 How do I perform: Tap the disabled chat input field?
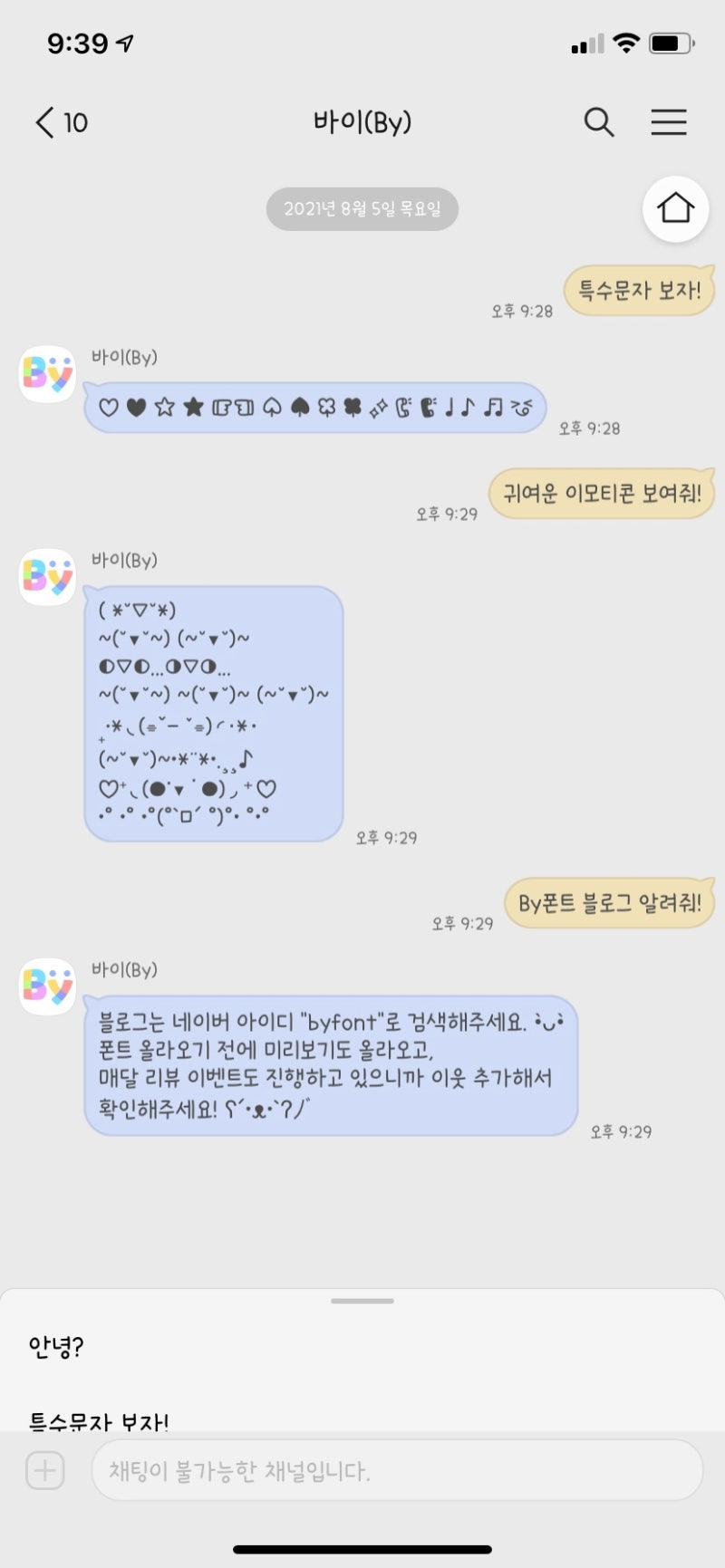(397, 1470)
